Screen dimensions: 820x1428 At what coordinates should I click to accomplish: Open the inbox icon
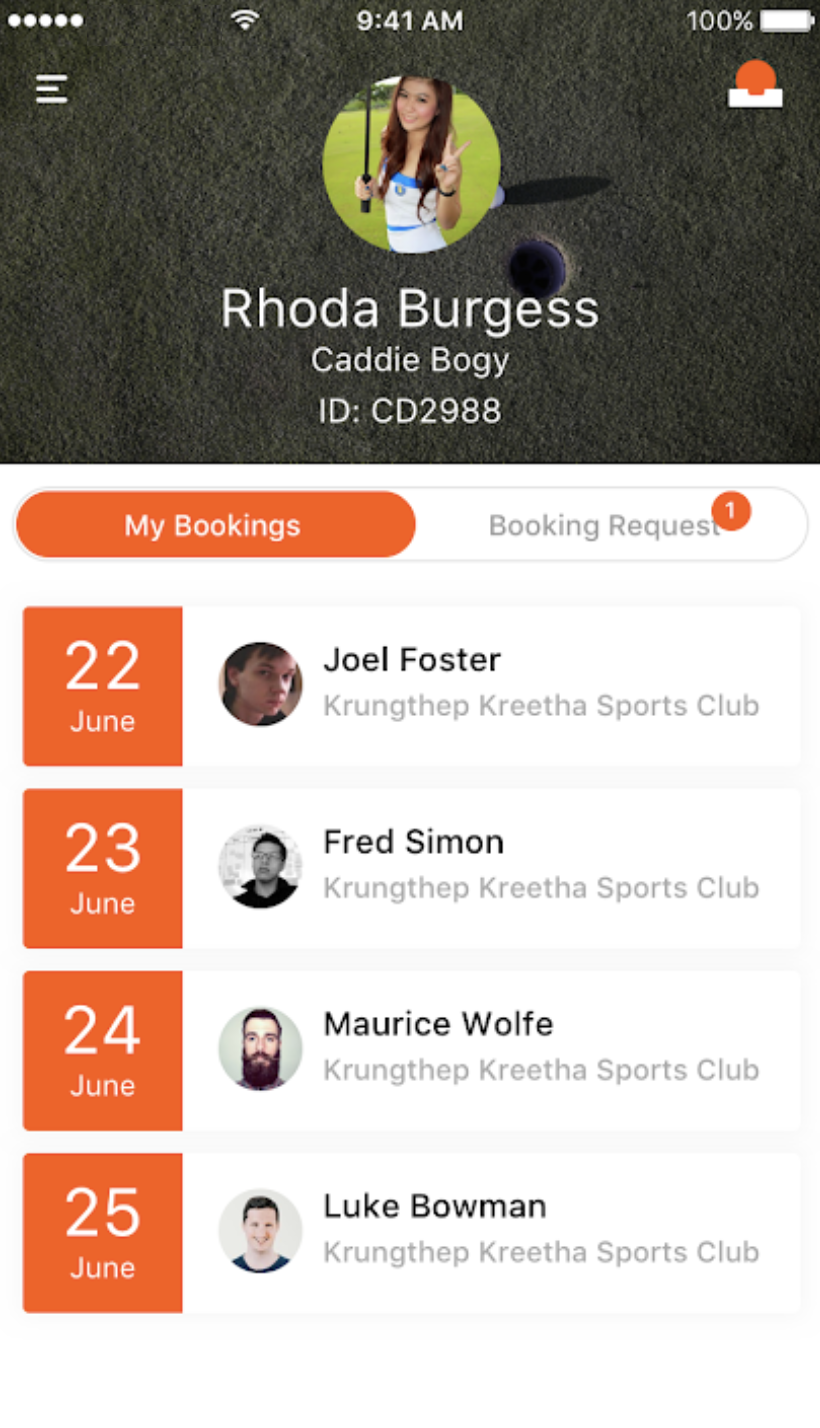point(755,86)
